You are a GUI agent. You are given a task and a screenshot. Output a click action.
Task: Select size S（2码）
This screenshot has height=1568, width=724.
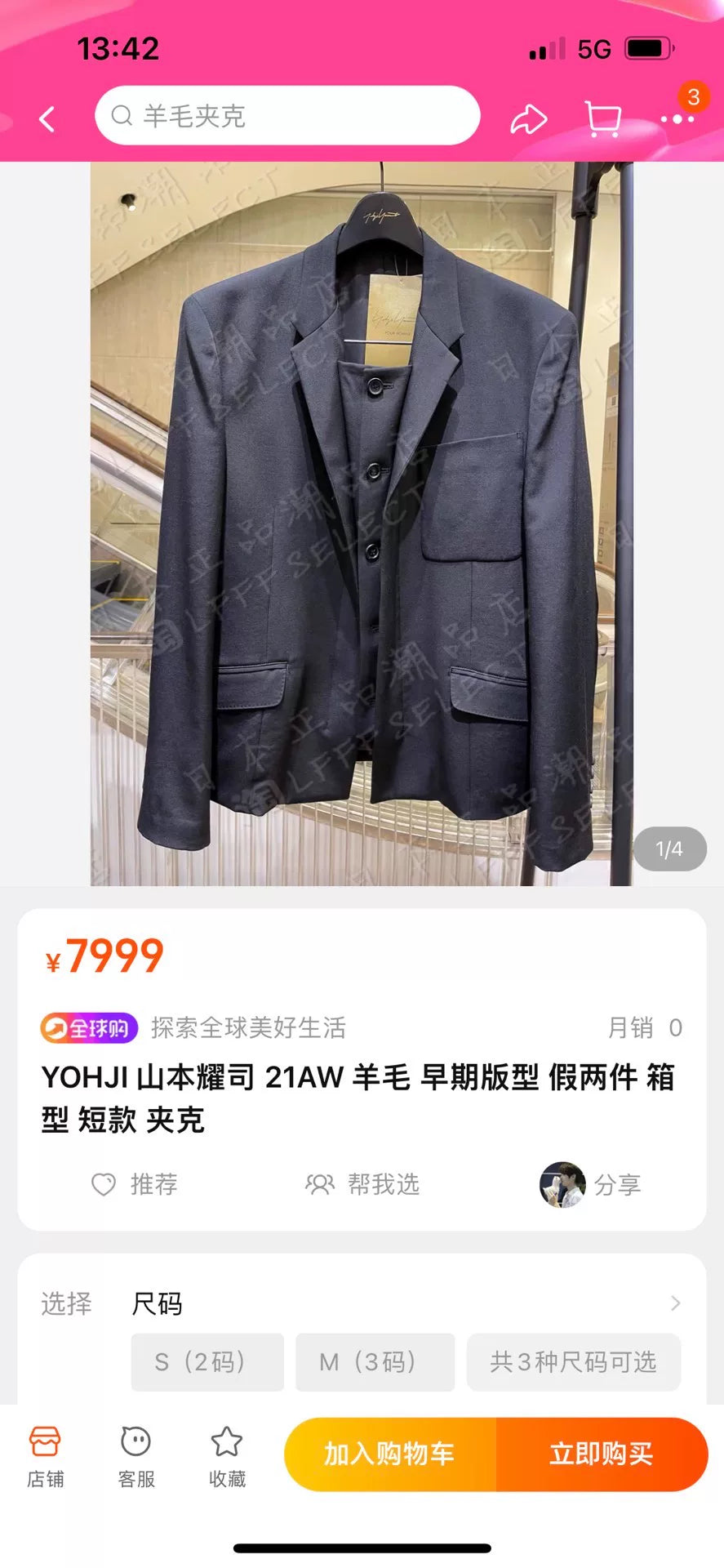(207, 1362)
